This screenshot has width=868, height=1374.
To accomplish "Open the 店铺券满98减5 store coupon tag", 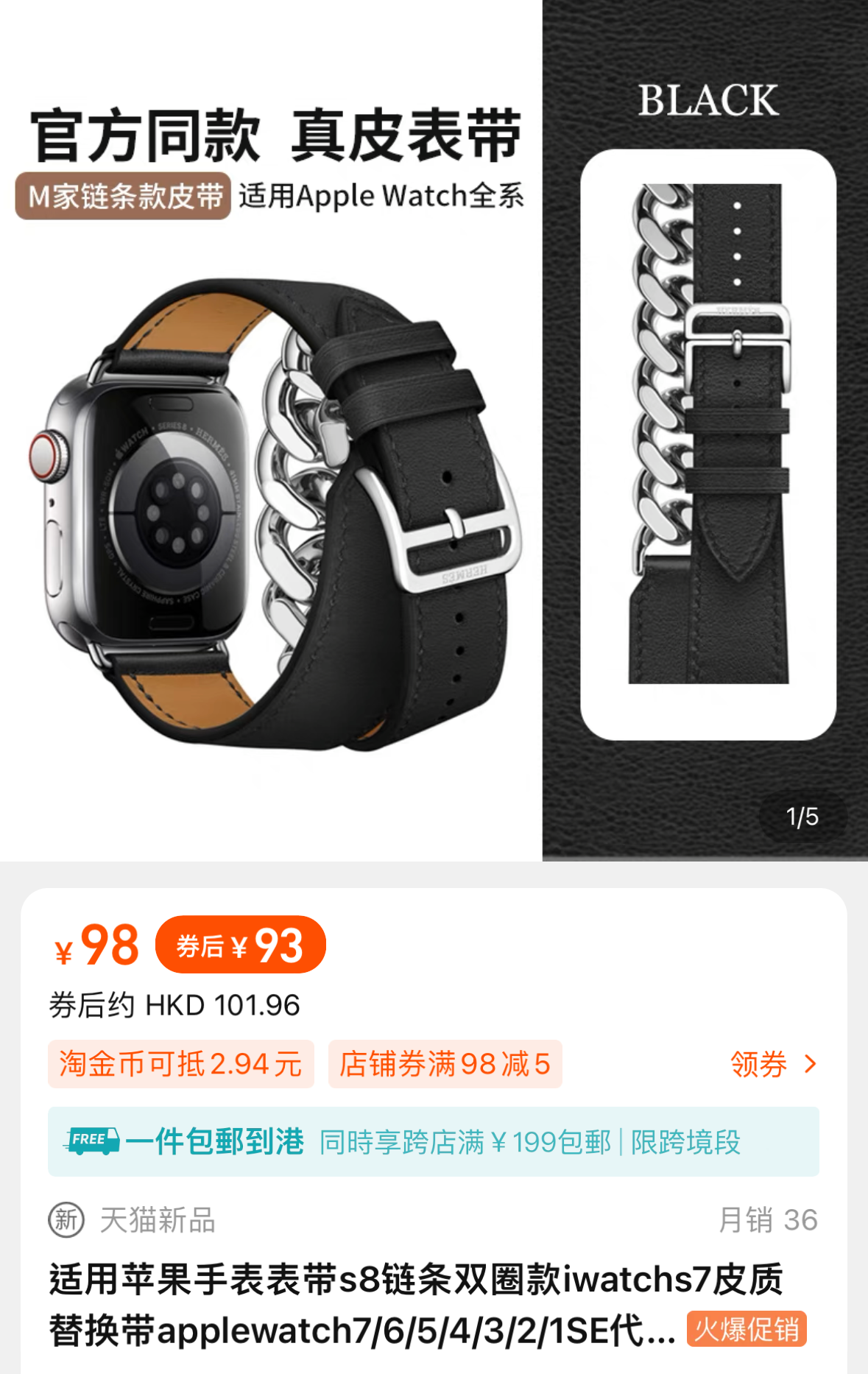I will (x=445, y=1065).
